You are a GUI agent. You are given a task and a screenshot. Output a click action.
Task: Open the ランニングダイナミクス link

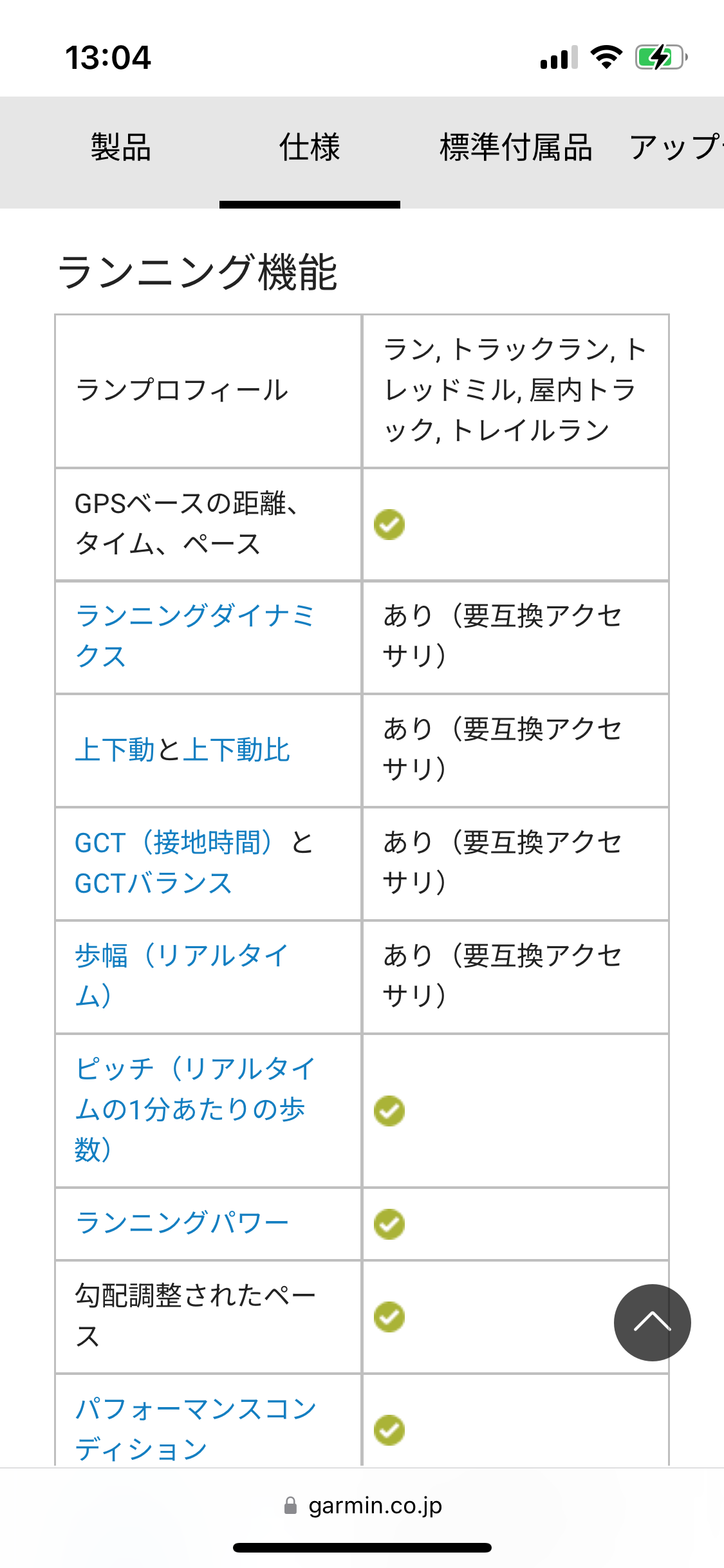point(195,636)
